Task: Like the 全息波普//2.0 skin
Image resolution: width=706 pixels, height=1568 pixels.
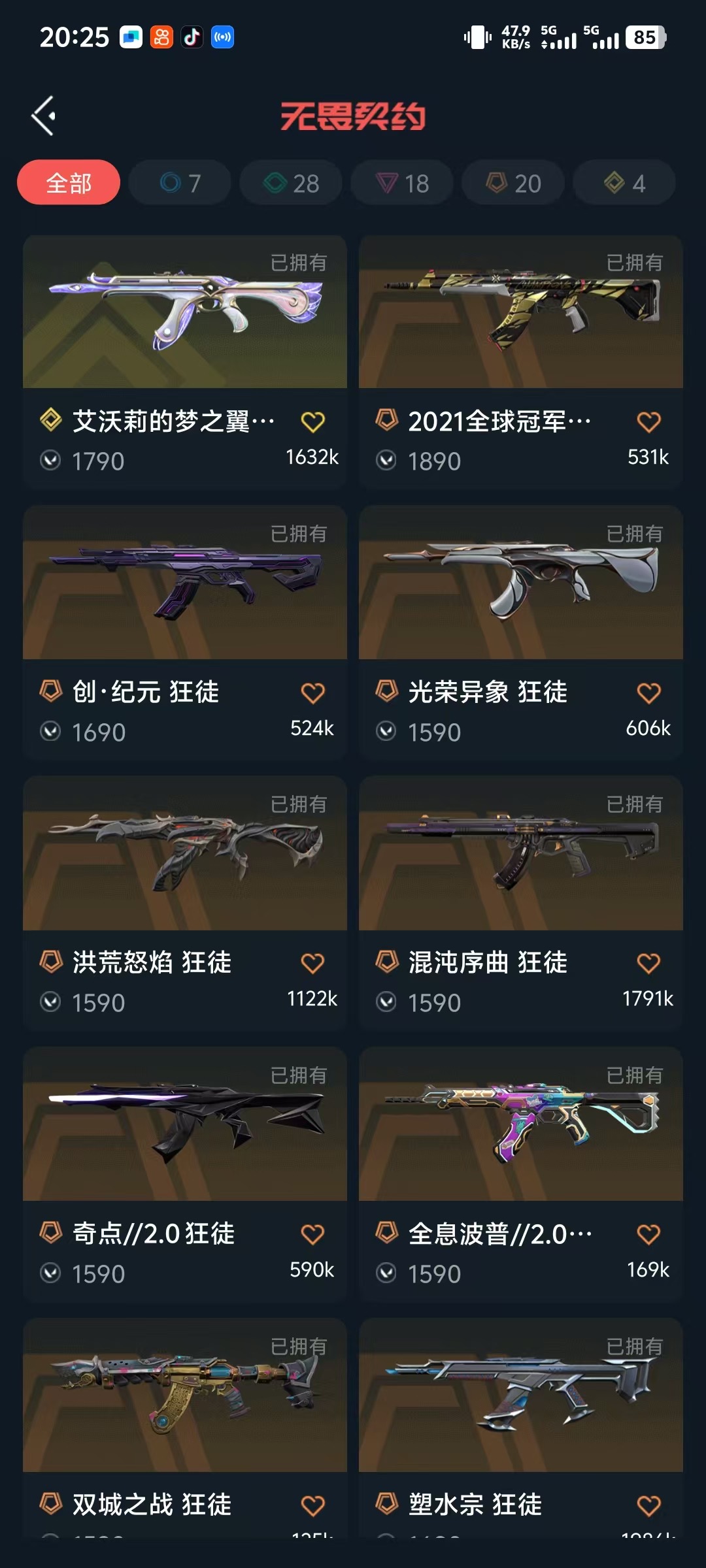Action: point(648,1235)
